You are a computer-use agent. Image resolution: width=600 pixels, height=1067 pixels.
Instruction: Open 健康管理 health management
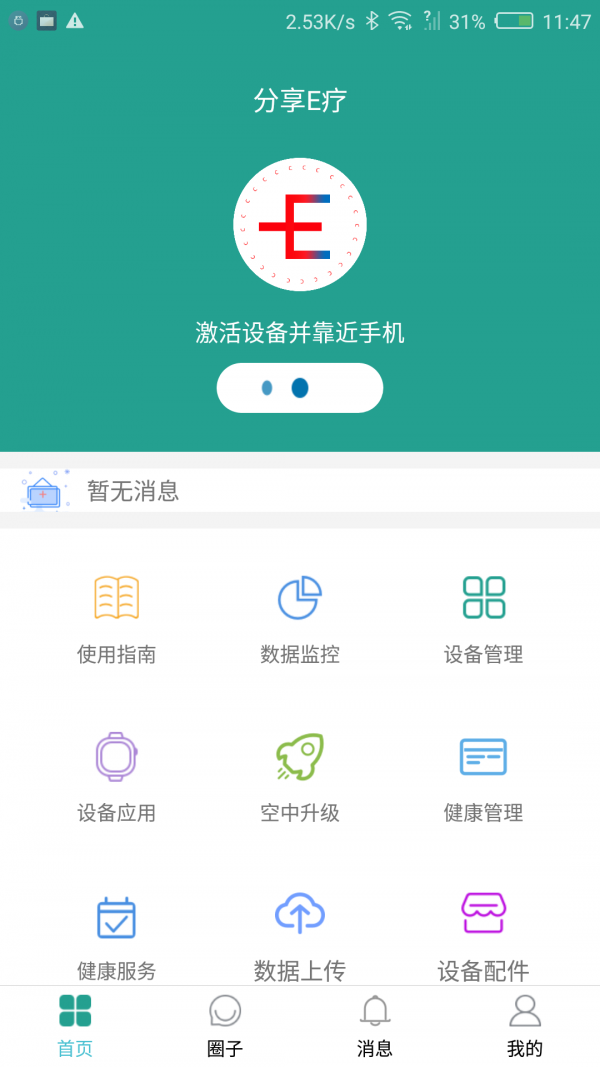point(484,776)
